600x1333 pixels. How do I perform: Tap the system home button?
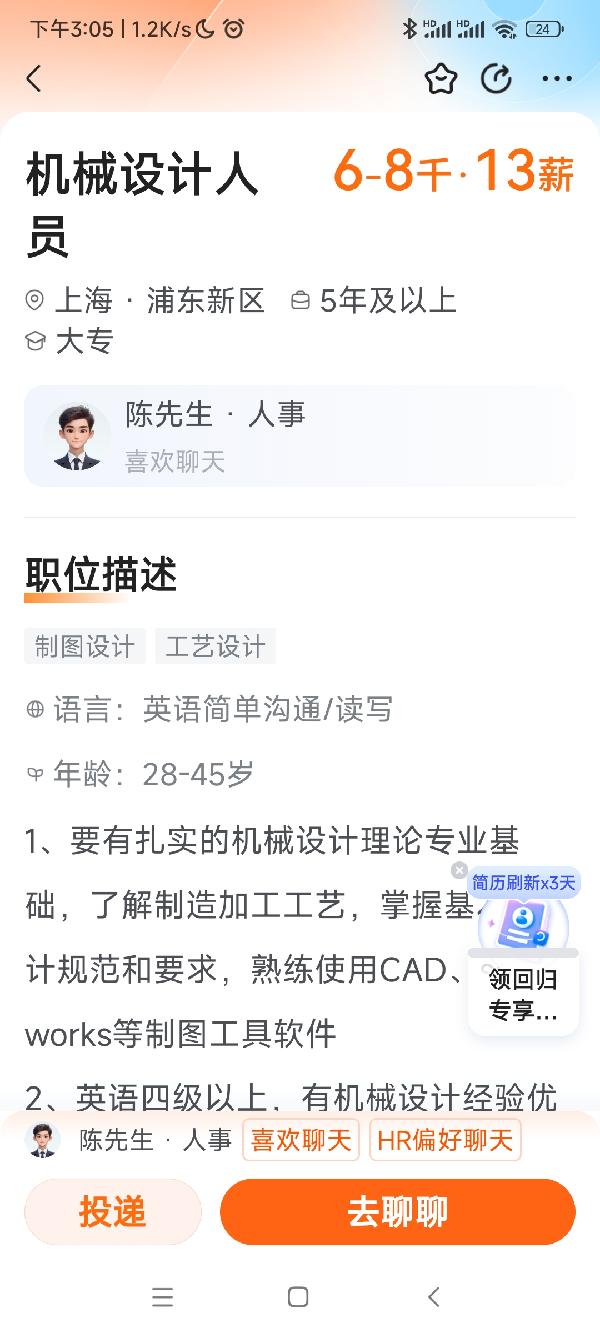[298, 1297]
